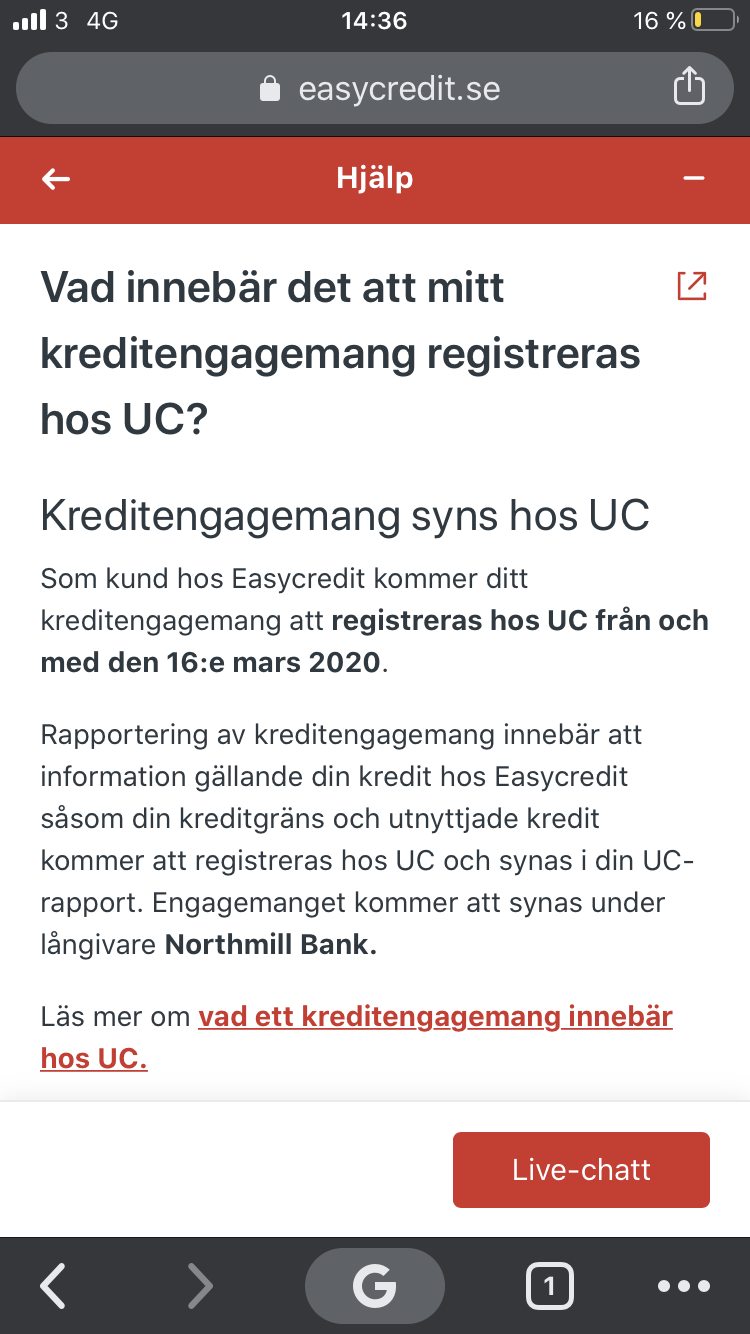The width and height of the screenshot is (750, 1334).
Task: Open the Google search button
Action: point(374,1286)
